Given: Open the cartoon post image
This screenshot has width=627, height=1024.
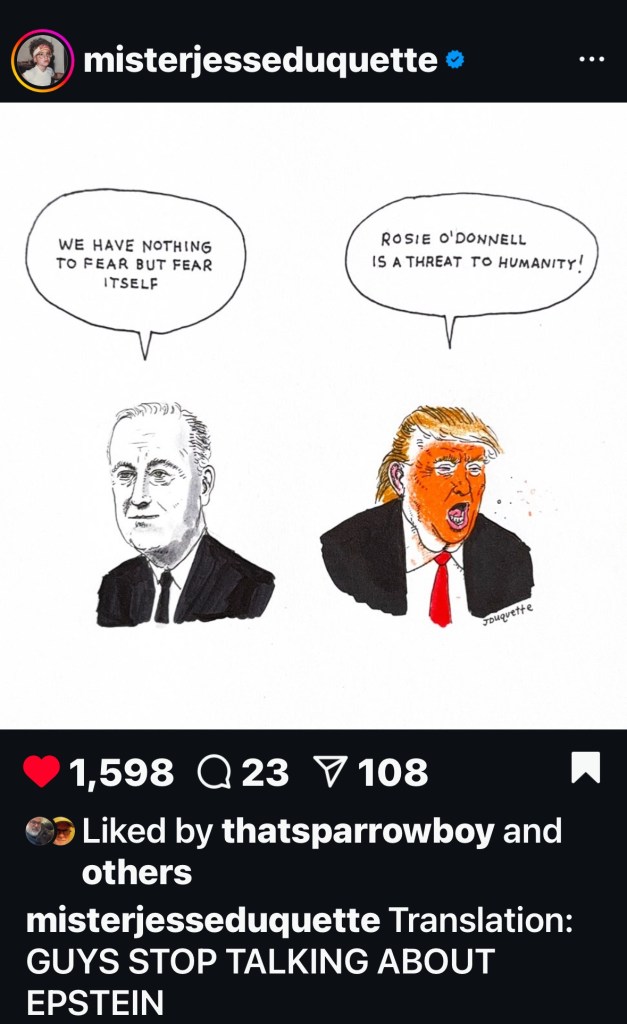Looking at the screenshot, I should [x=313, y=415].
